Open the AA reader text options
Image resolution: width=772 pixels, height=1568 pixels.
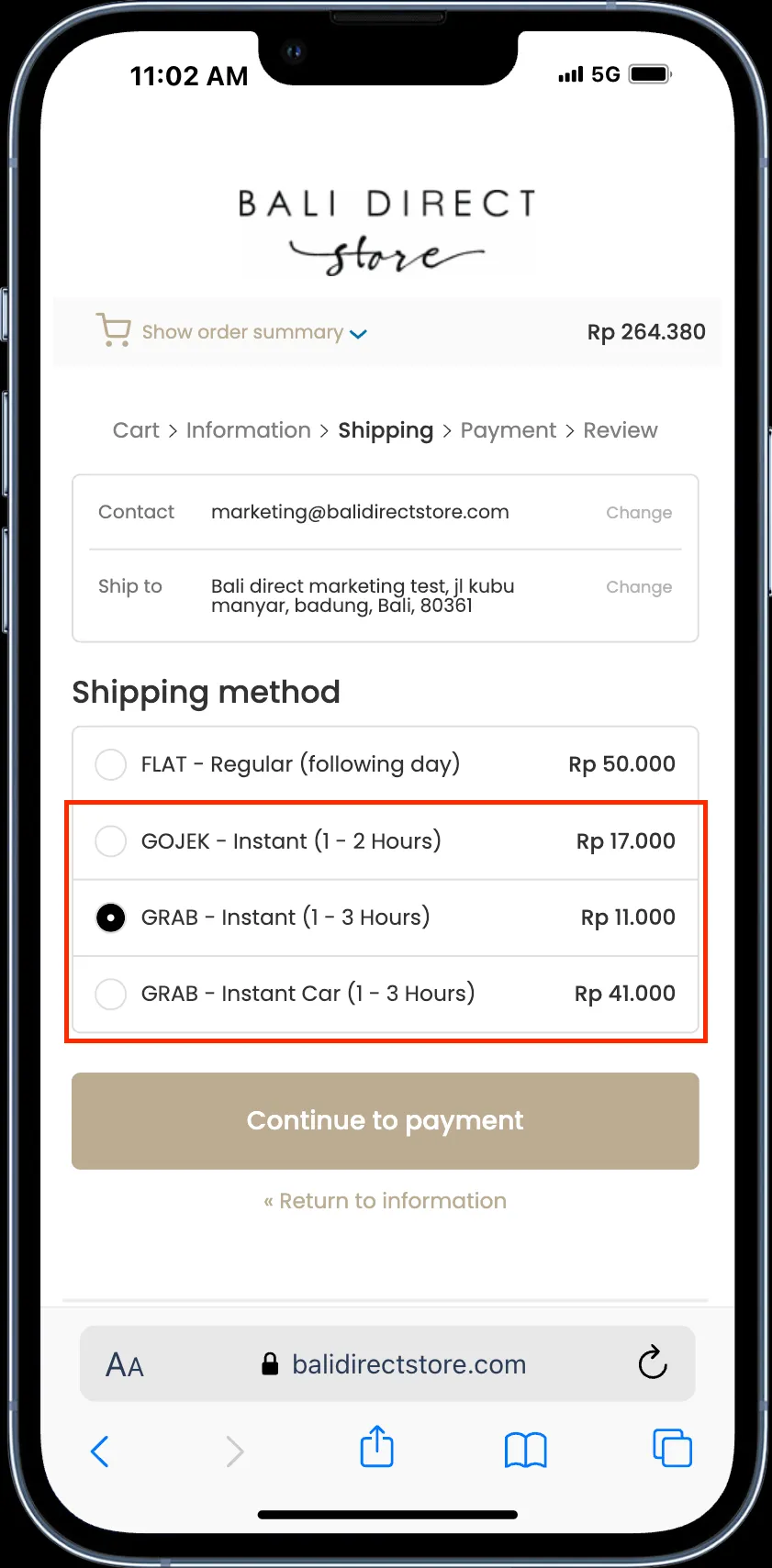(x=125, y=1364)
